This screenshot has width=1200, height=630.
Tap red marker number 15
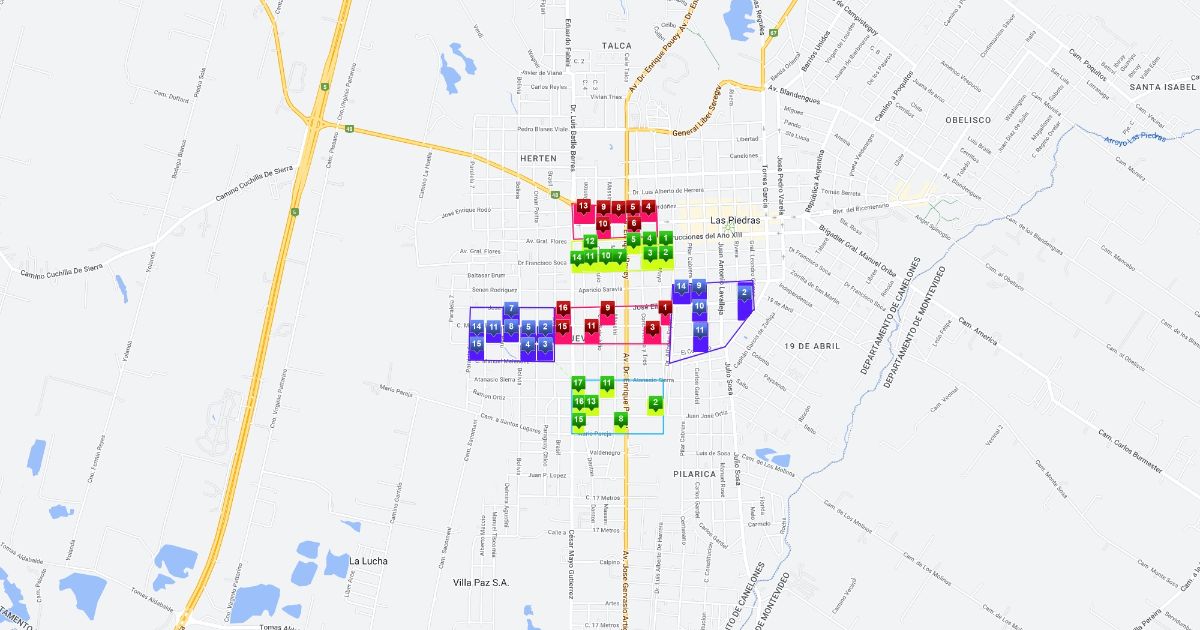point(563,326)
